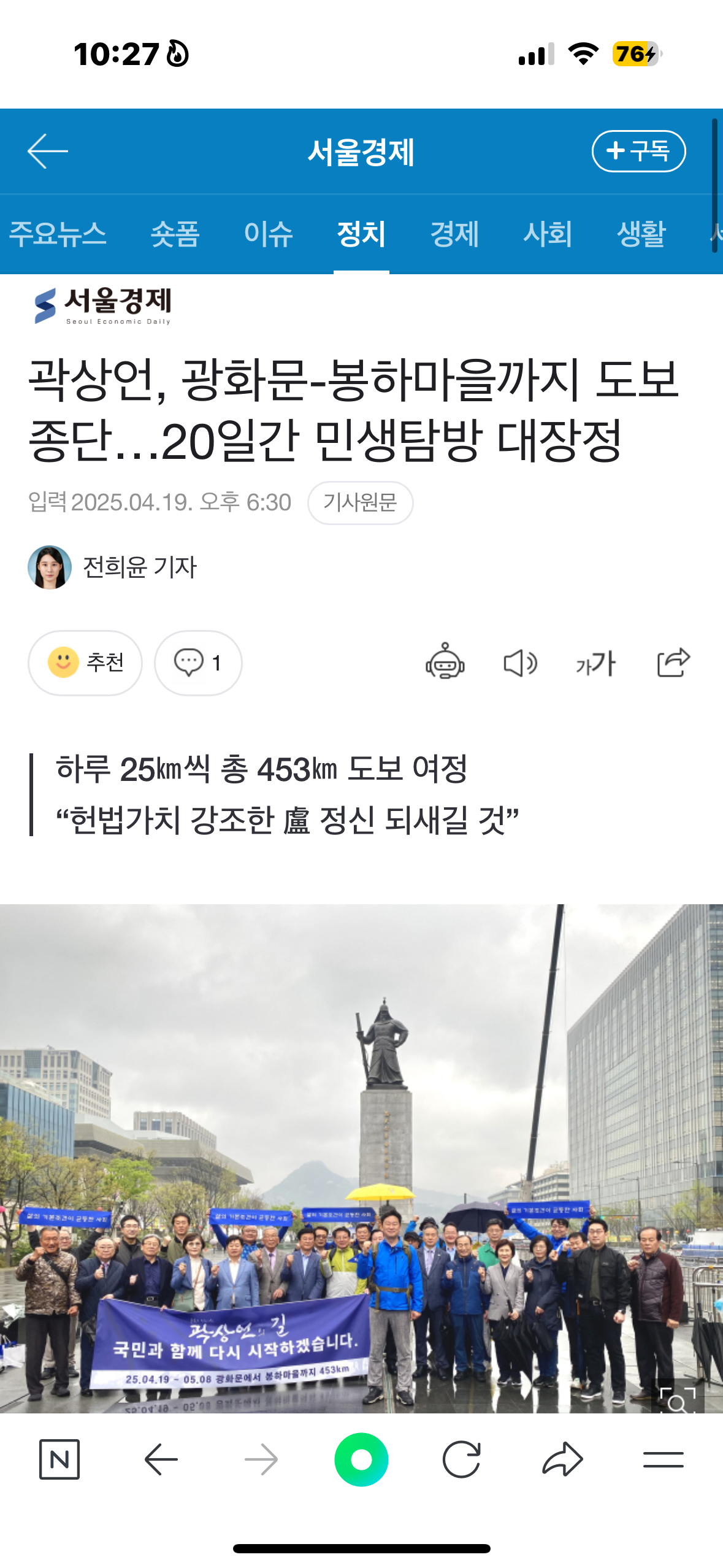Open the comments button showing 1

pos(197,663)
